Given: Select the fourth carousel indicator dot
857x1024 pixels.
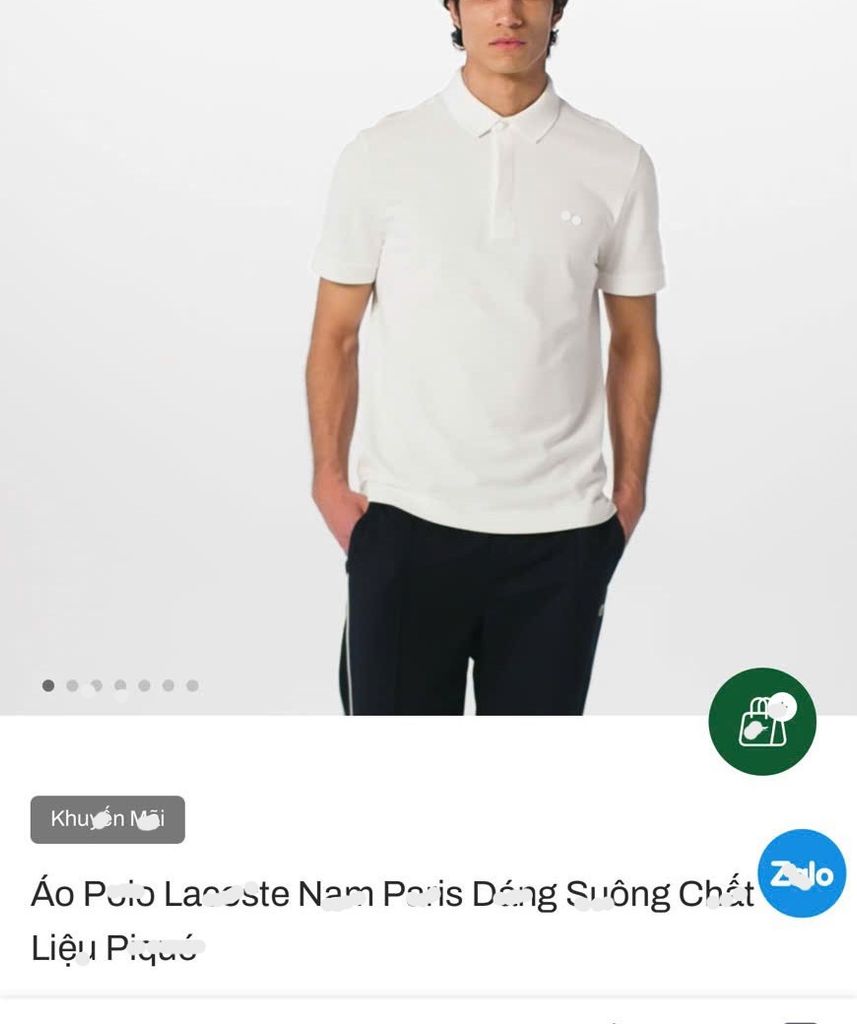Looking at the screenshot, I should [x=120, y=685].
